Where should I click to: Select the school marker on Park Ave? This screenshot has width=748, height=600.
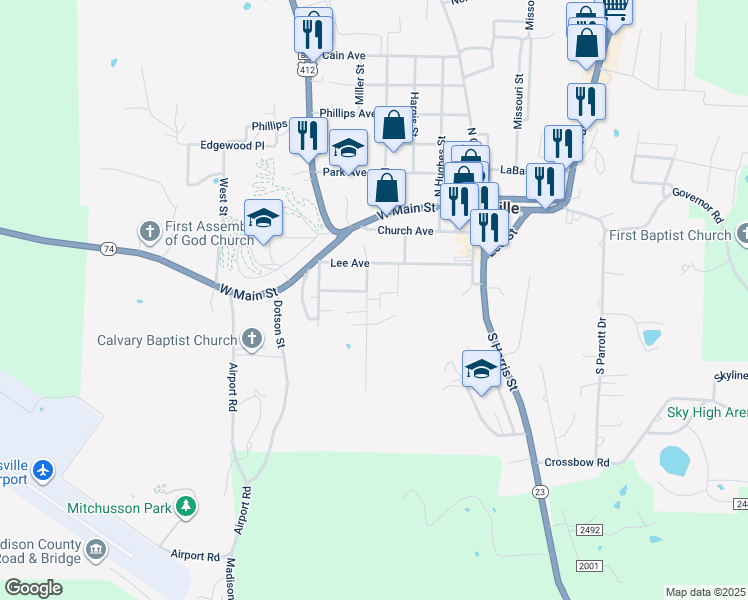point(348,149)
